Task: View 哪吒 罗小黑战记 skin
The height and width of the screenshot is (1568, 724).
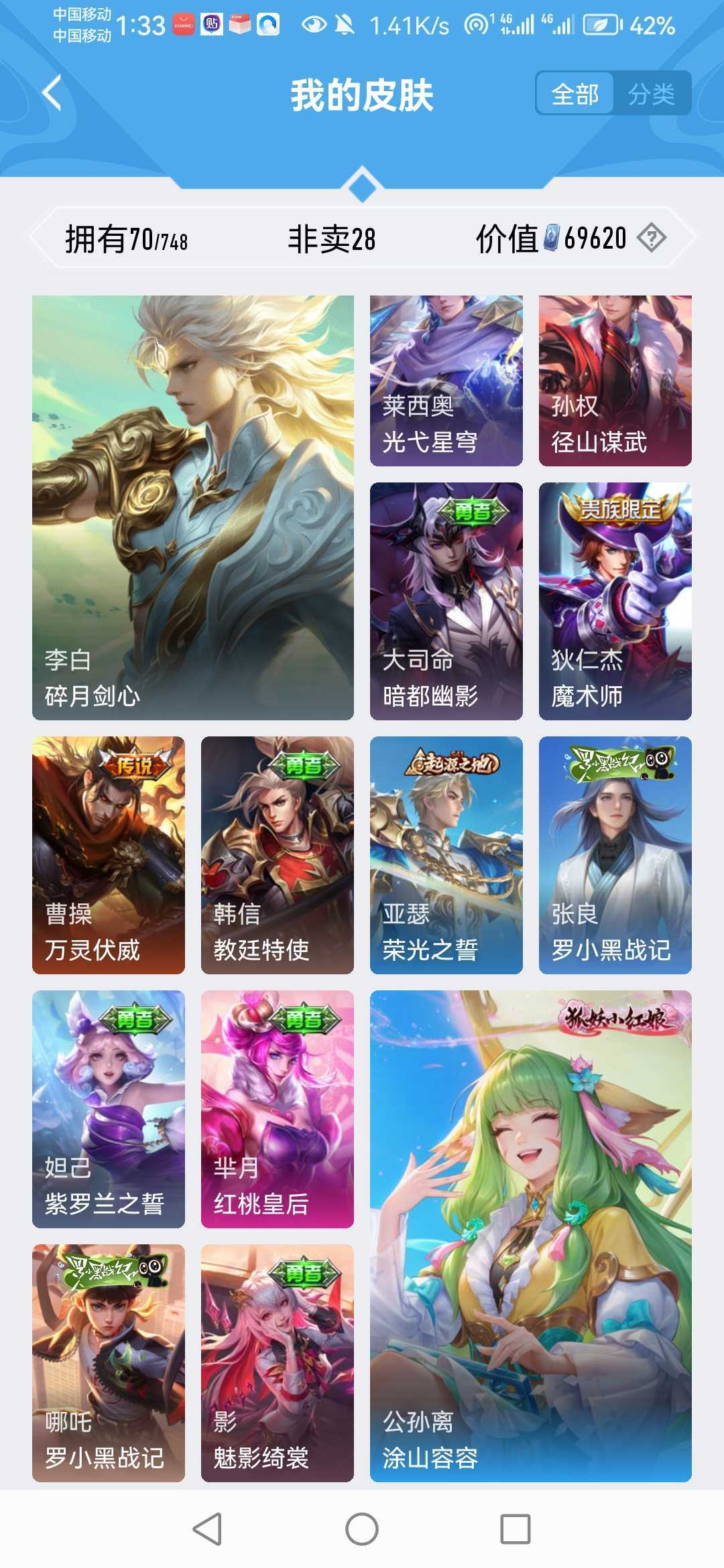Action: [x=109, y=1363]
